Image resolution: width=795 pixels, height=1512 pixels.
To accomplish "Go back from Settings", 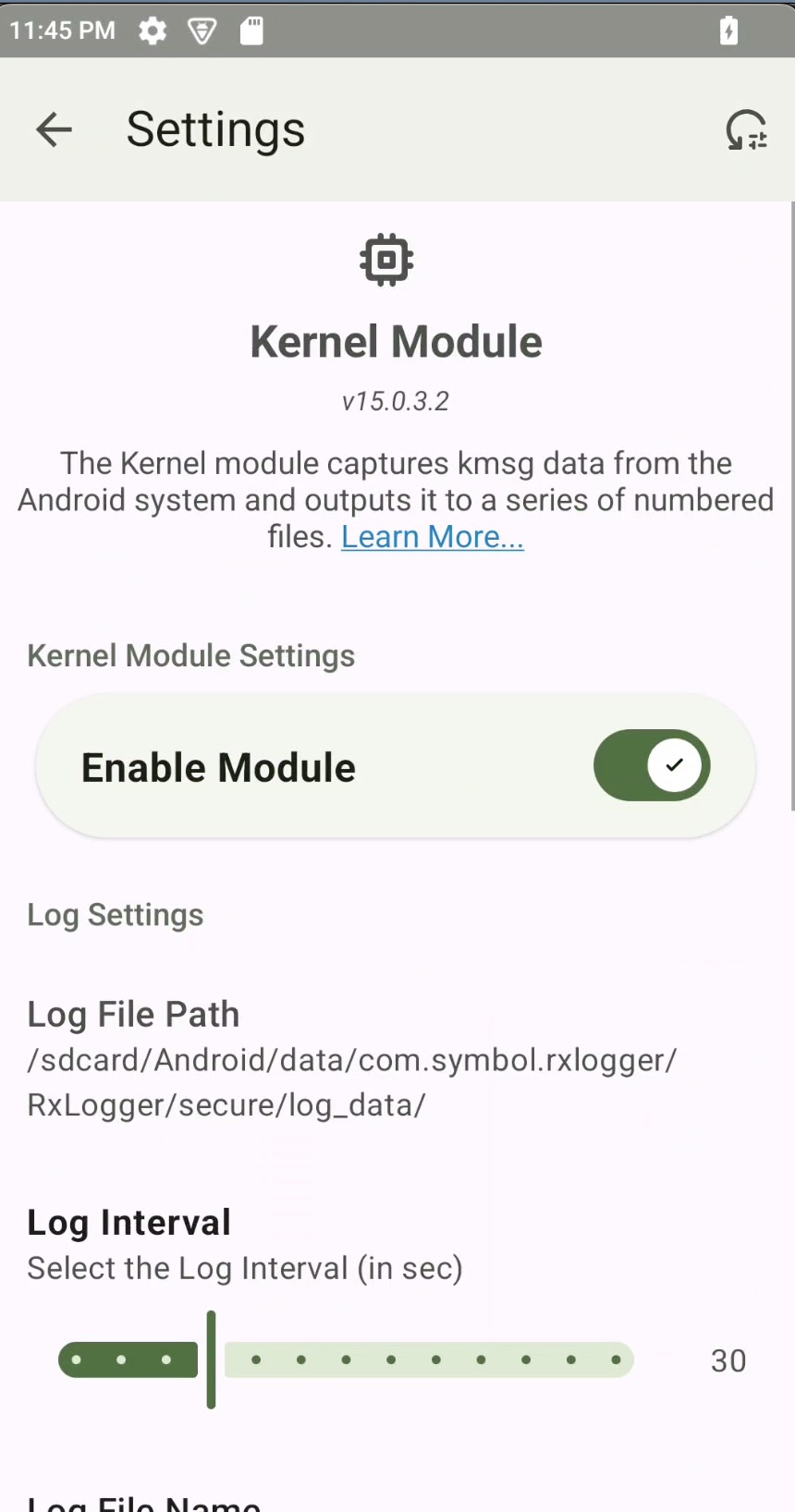I will click(54, 129).
